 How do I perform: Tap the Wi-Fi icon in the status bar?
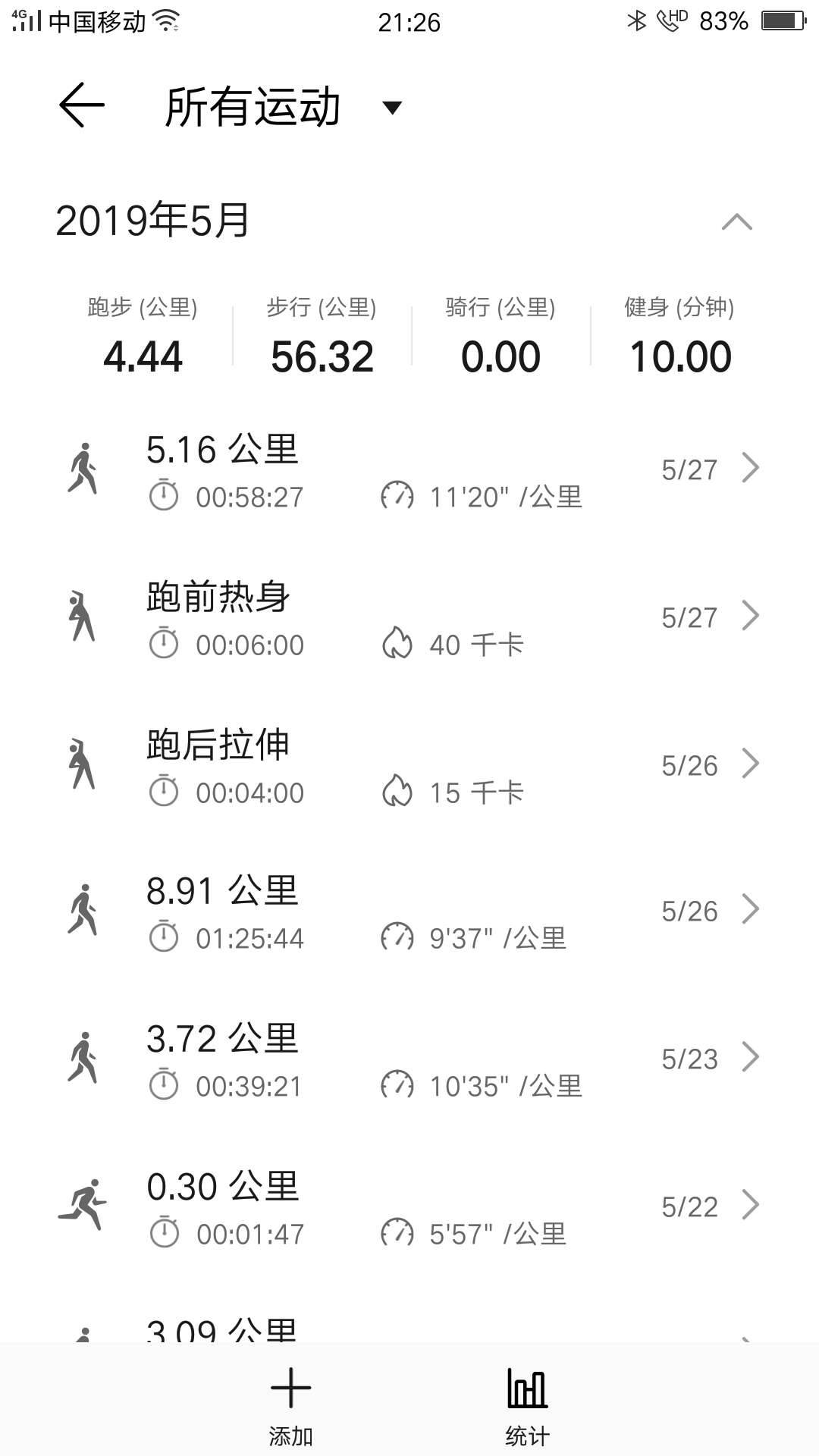coord(168,21)
